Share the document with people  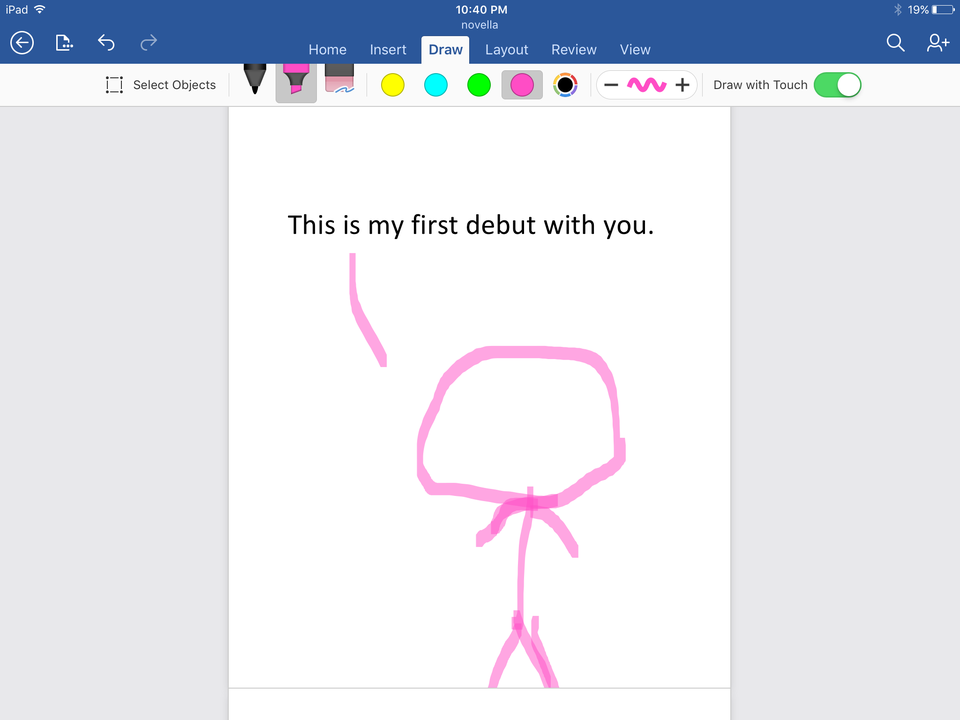[x=937, y=42]
